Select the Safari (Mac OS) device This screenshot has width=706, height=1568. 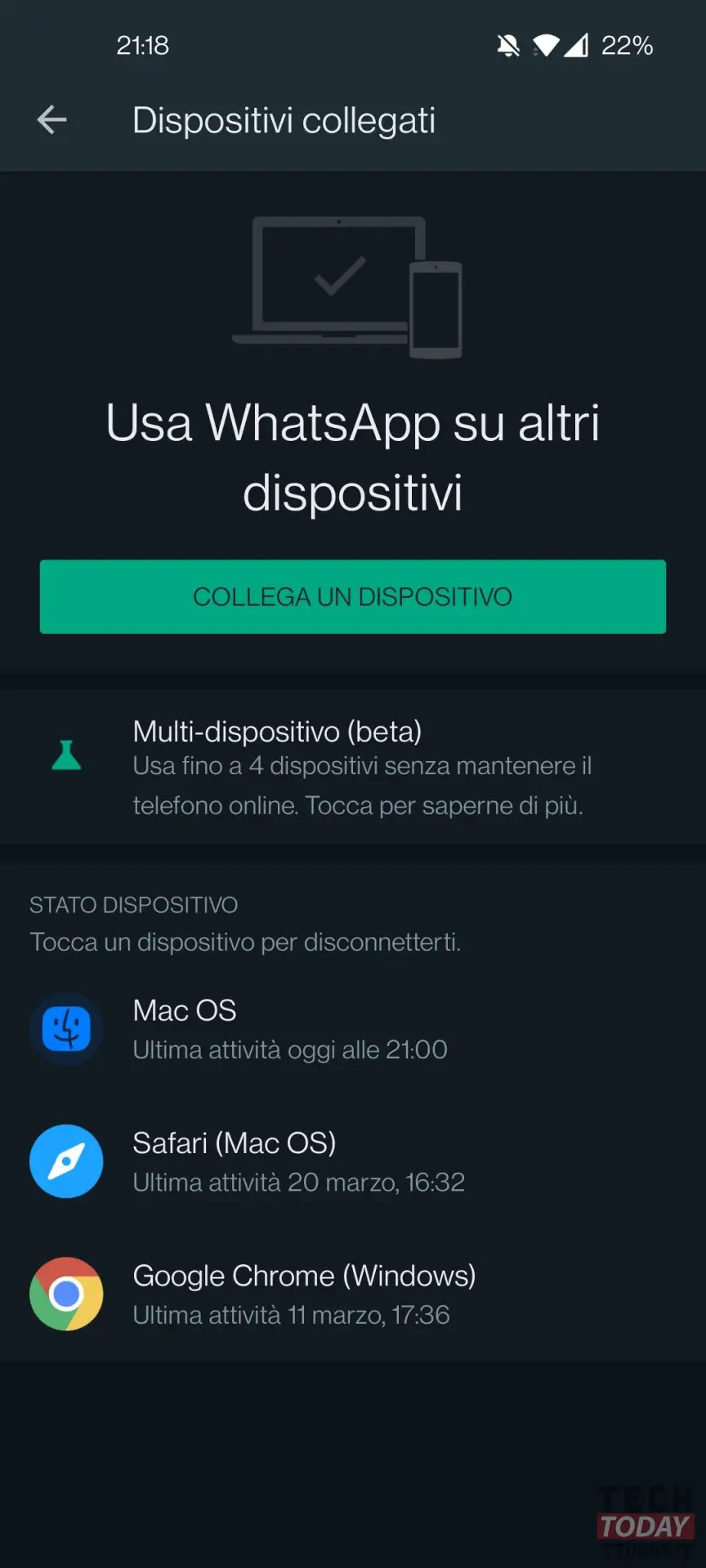[x=353, y=1161]
